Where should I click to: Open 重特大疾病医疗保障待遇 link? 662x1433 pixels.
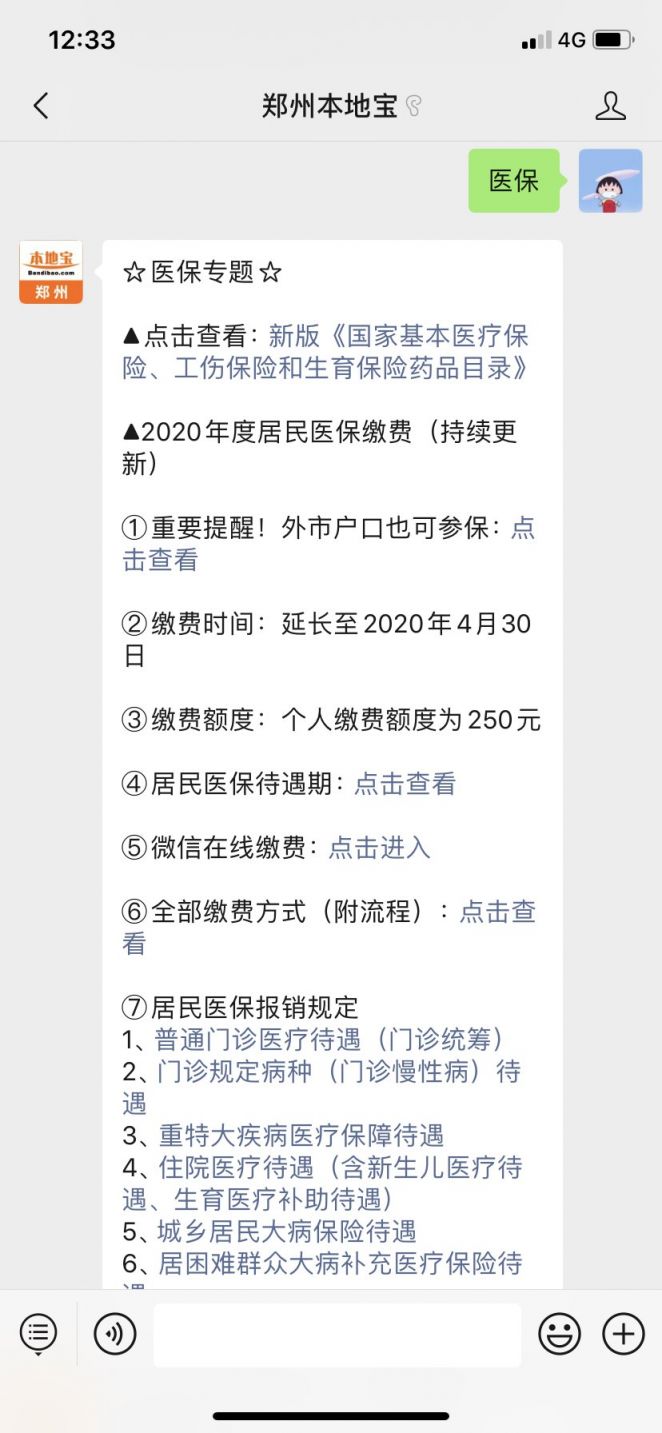tap(301, 1136)
